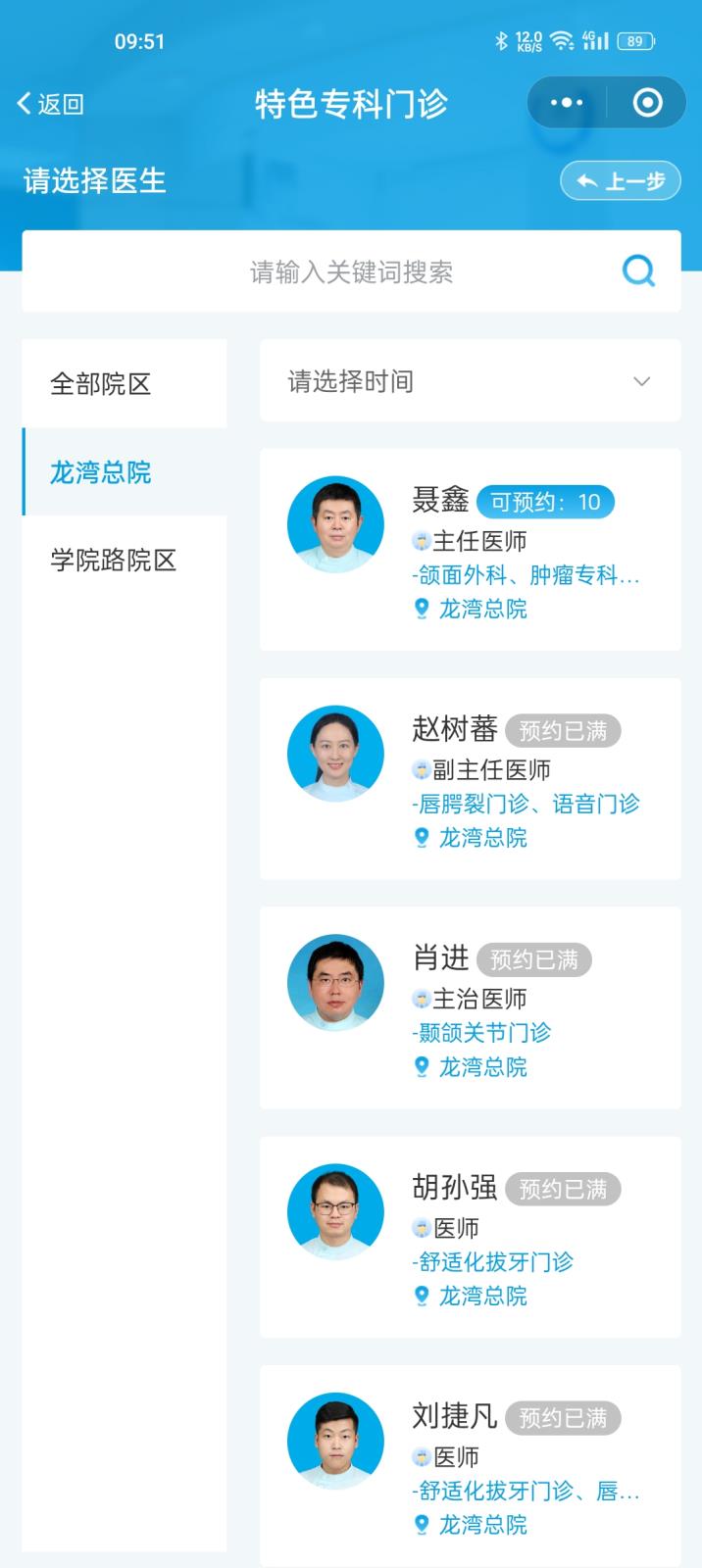
Task: Expand the 请选择时间 dropdown
Action: 470,381
